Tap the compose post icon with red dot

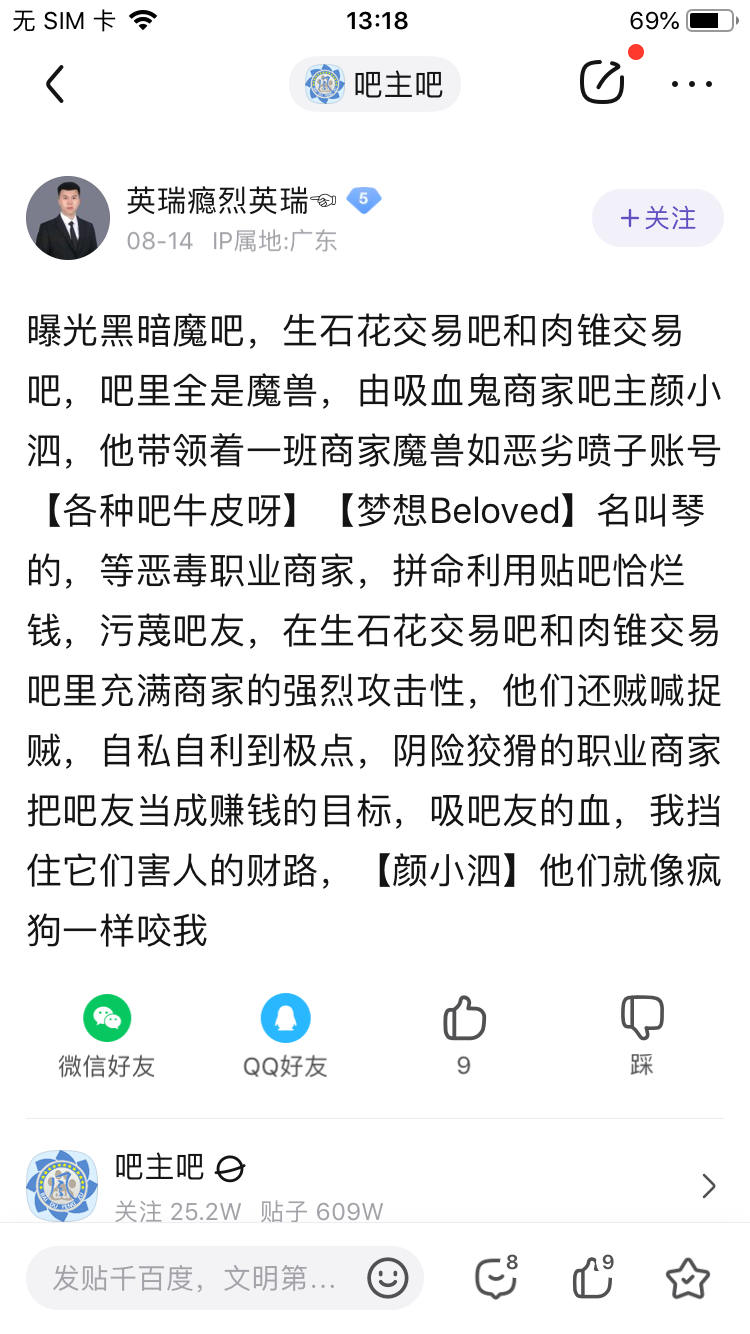603,82
